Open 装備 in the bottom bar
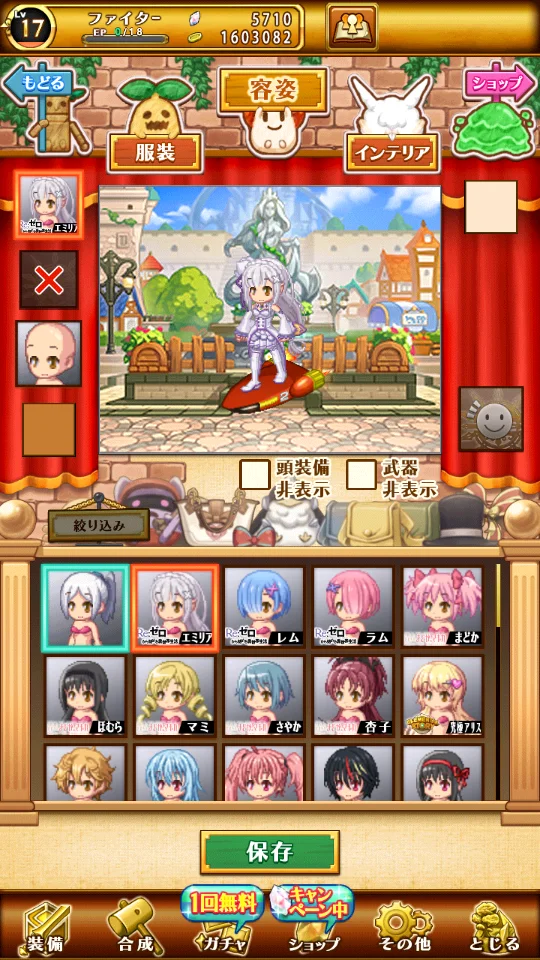The height and width of the screenshot is (960, 540). [x=47, y=926]
